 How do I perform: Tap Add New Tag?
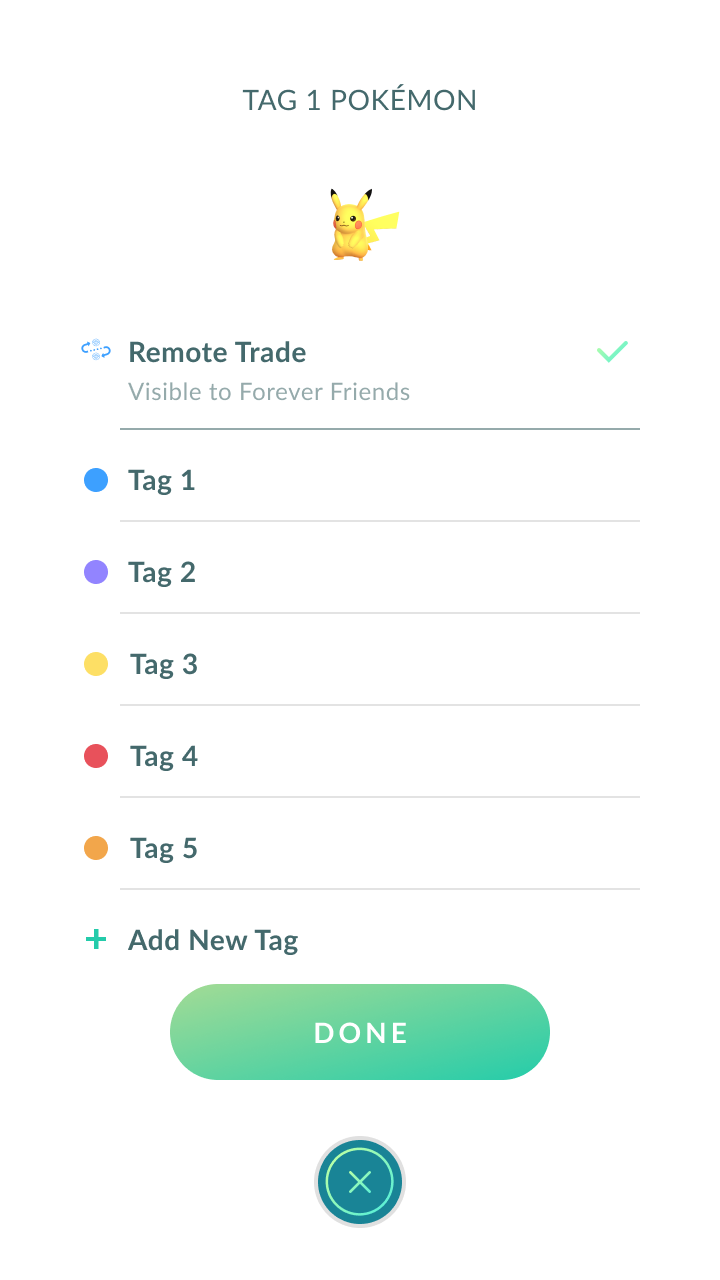(213, 941)
